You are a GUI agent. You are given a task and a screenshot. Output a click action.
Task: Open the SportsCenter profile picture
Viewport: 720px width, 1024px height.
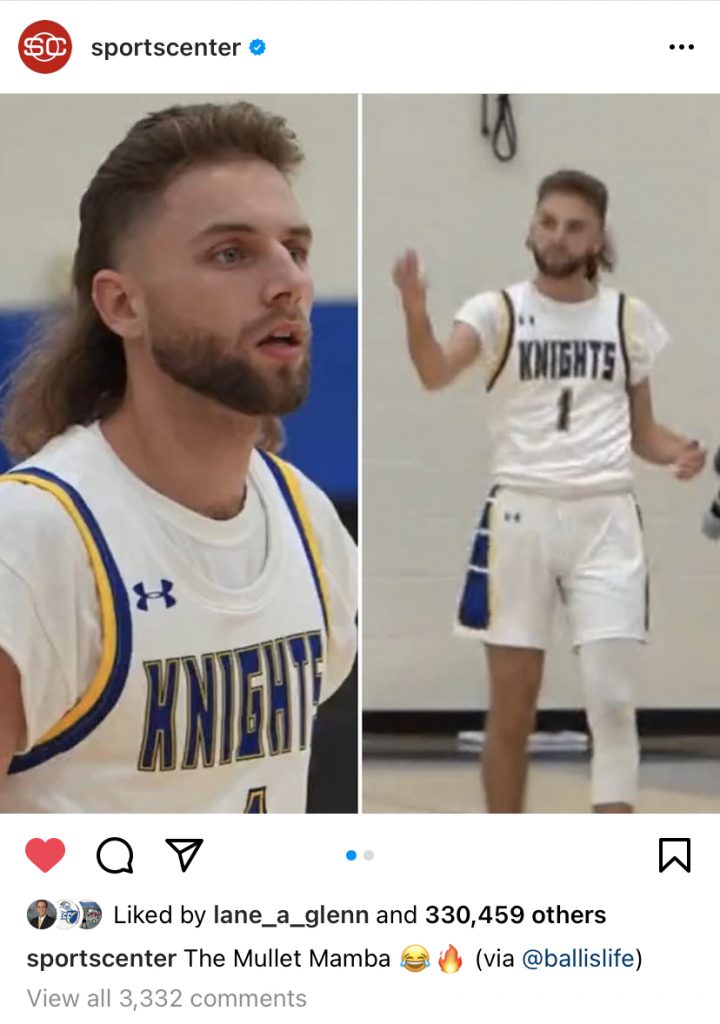pos(45,47)
